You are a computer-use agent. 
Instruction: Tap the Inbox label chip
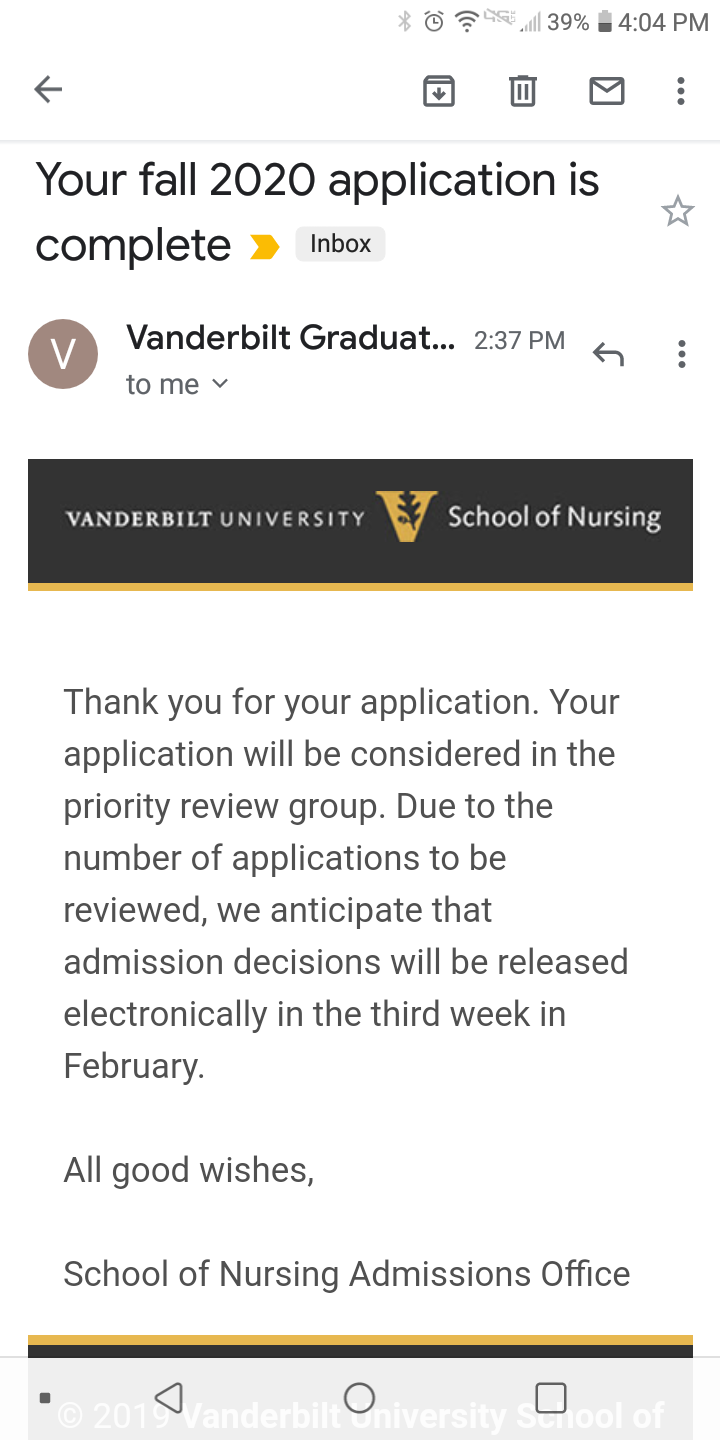[340, 244]
